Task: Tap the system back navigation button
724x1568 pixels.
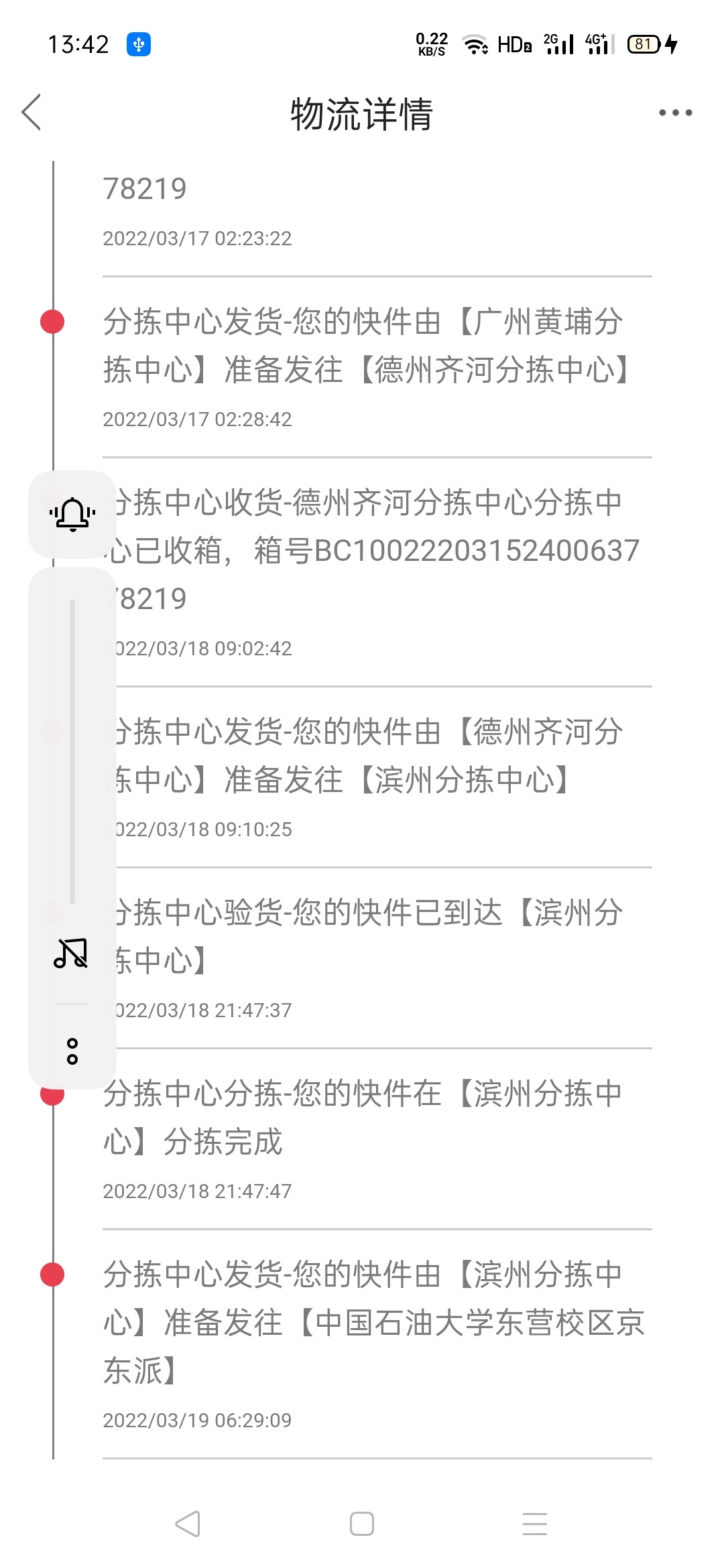Action: [188, 1524]
